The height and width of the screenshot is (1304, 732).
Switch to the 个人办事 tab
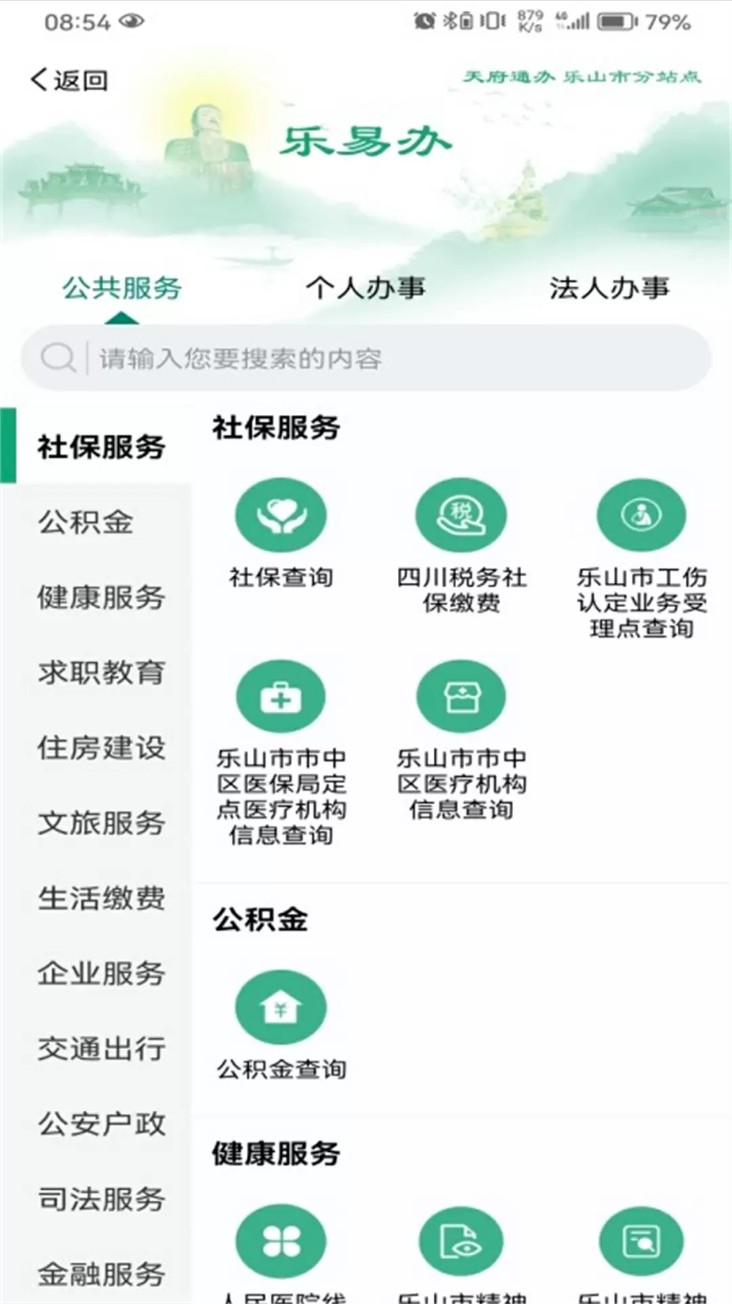(364, 288)
